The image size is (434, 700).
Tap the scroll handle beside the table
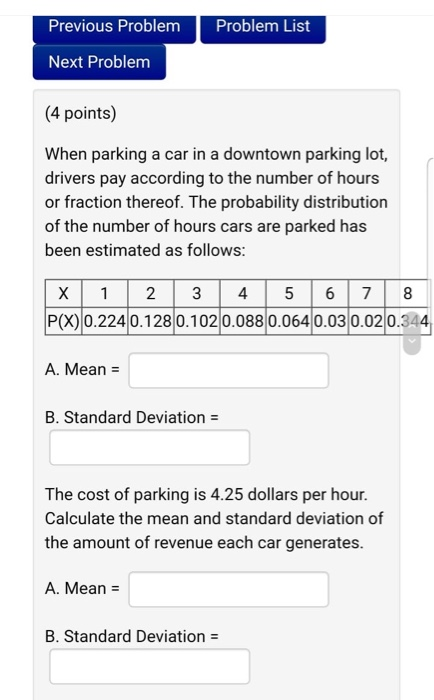(412, 333)
